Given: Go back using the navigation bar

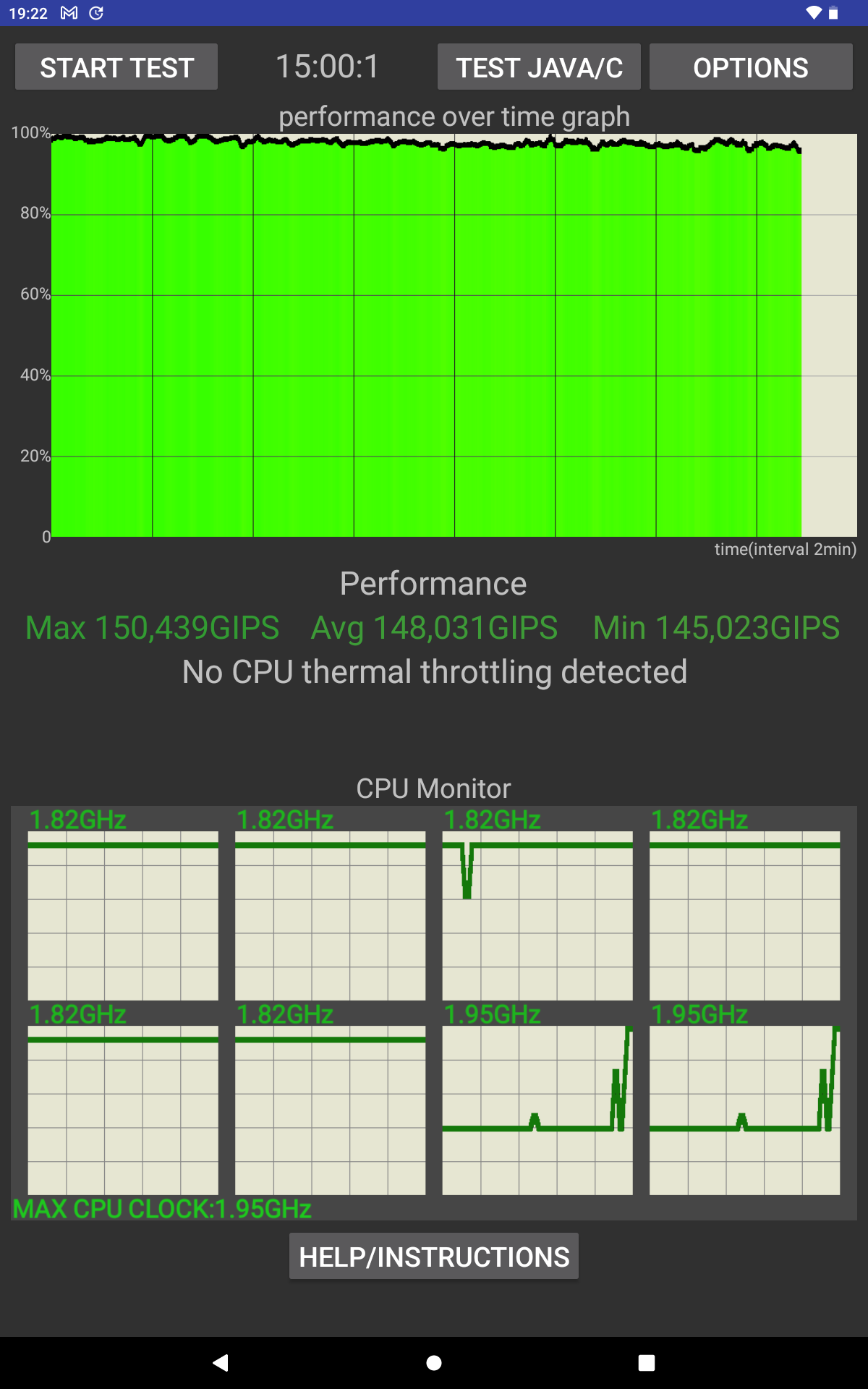Looking at the screenshot, I should pos(221,1363).
